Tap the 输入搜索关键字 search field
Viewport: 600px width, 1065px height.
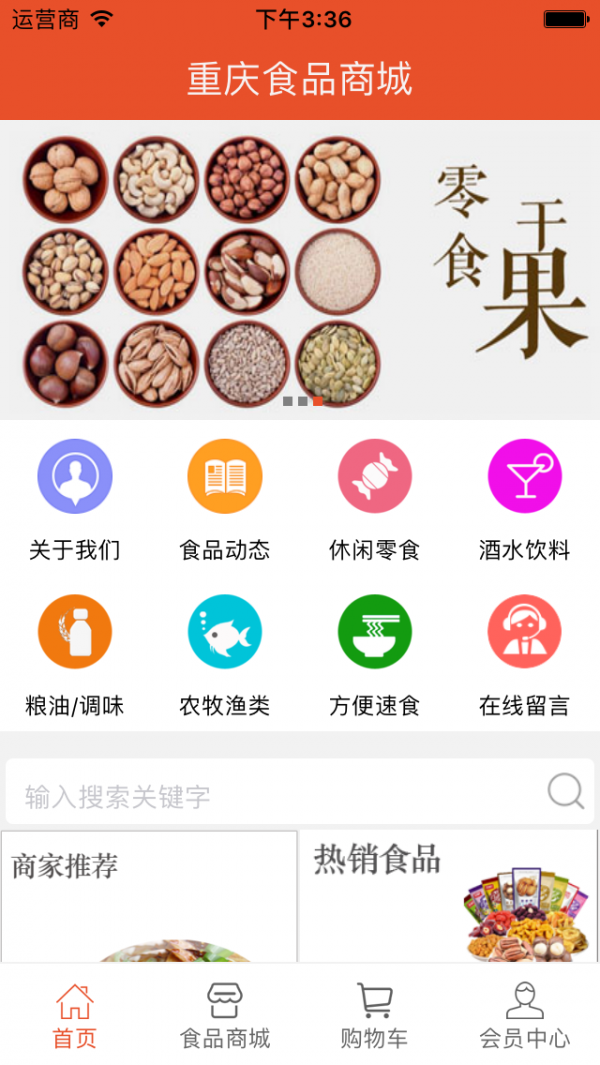click(270, 796)
